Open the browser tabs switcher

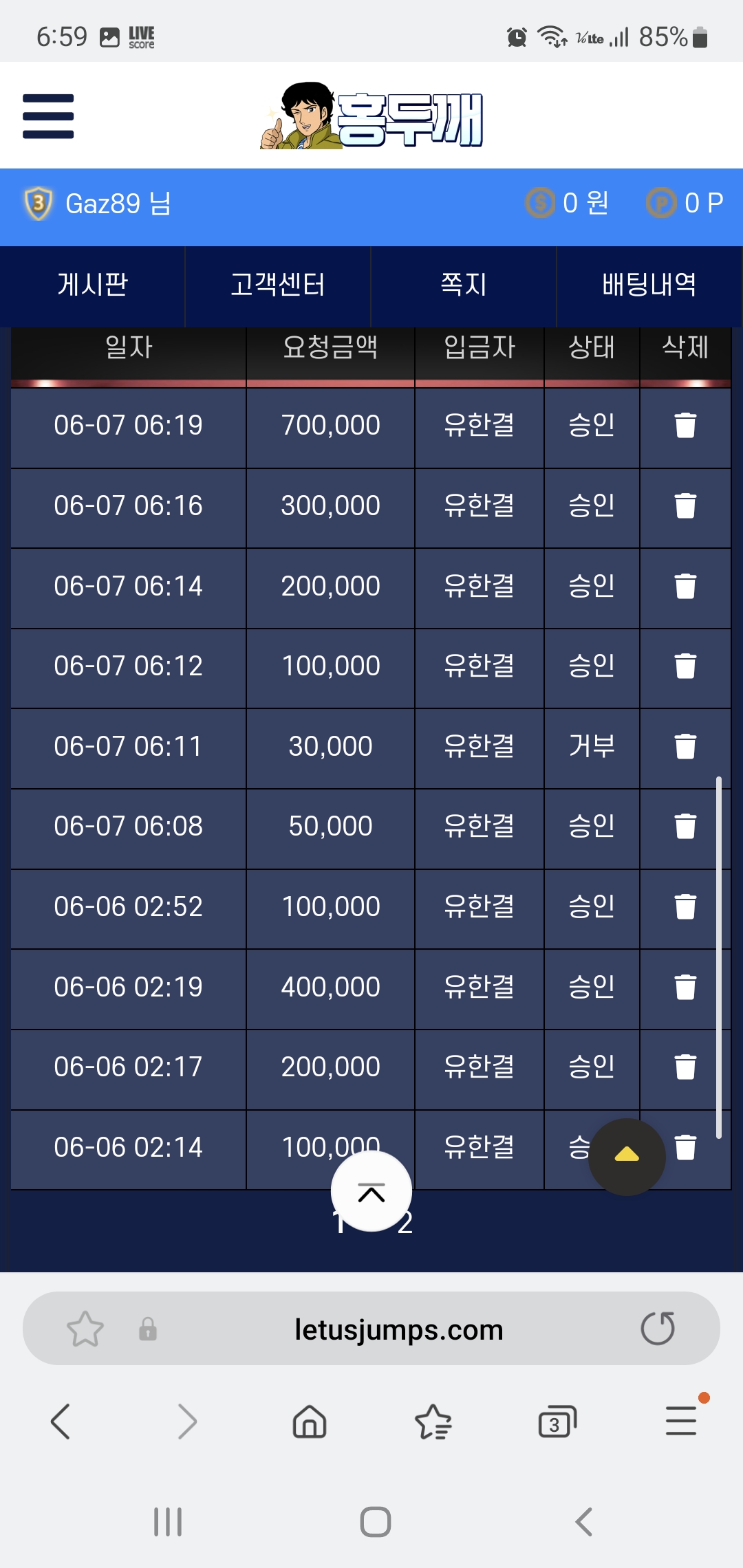(557, 1422)
